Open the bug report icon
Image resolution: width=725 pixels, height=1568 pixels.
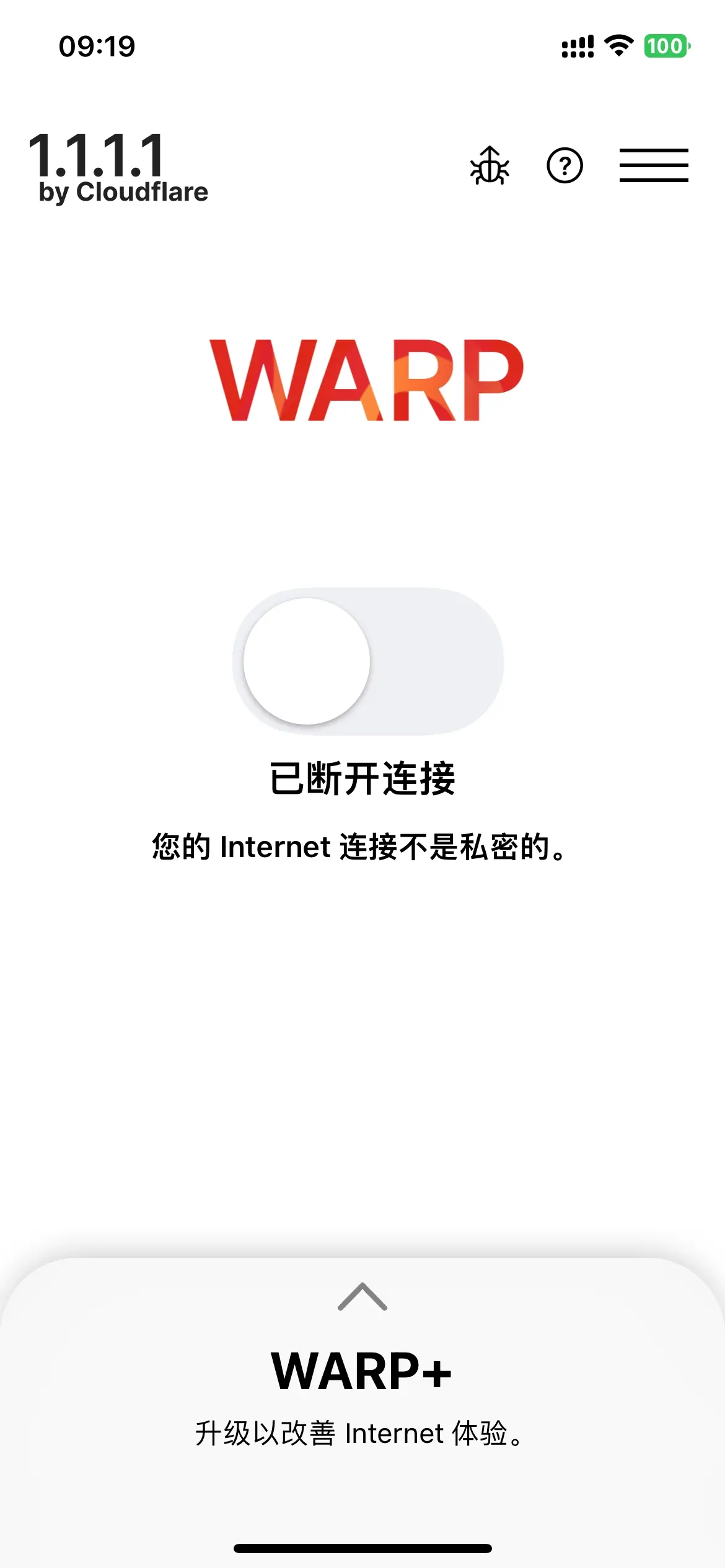click(490, 166)
